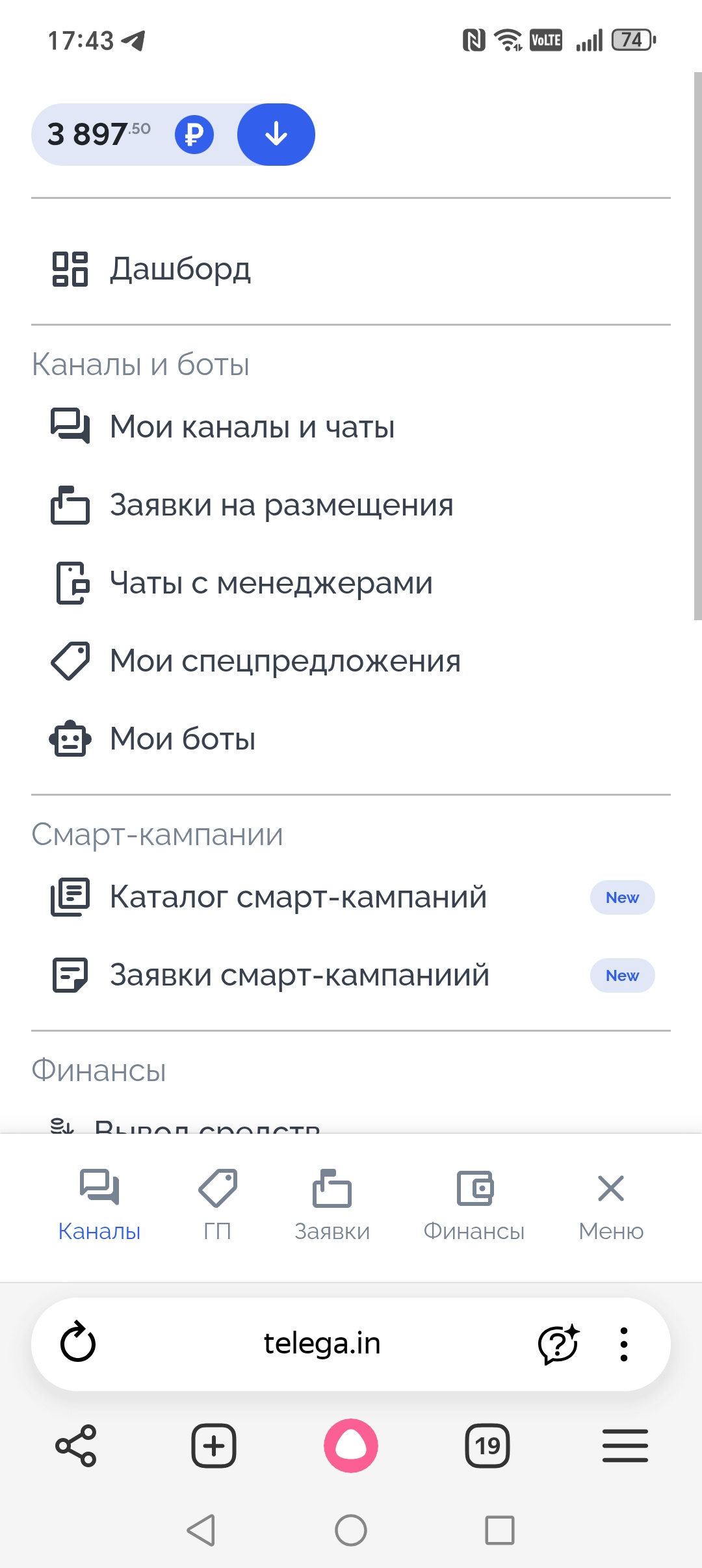Share this page from browser toolbar
702x1568 pixels.
[x=76, y=1446]
